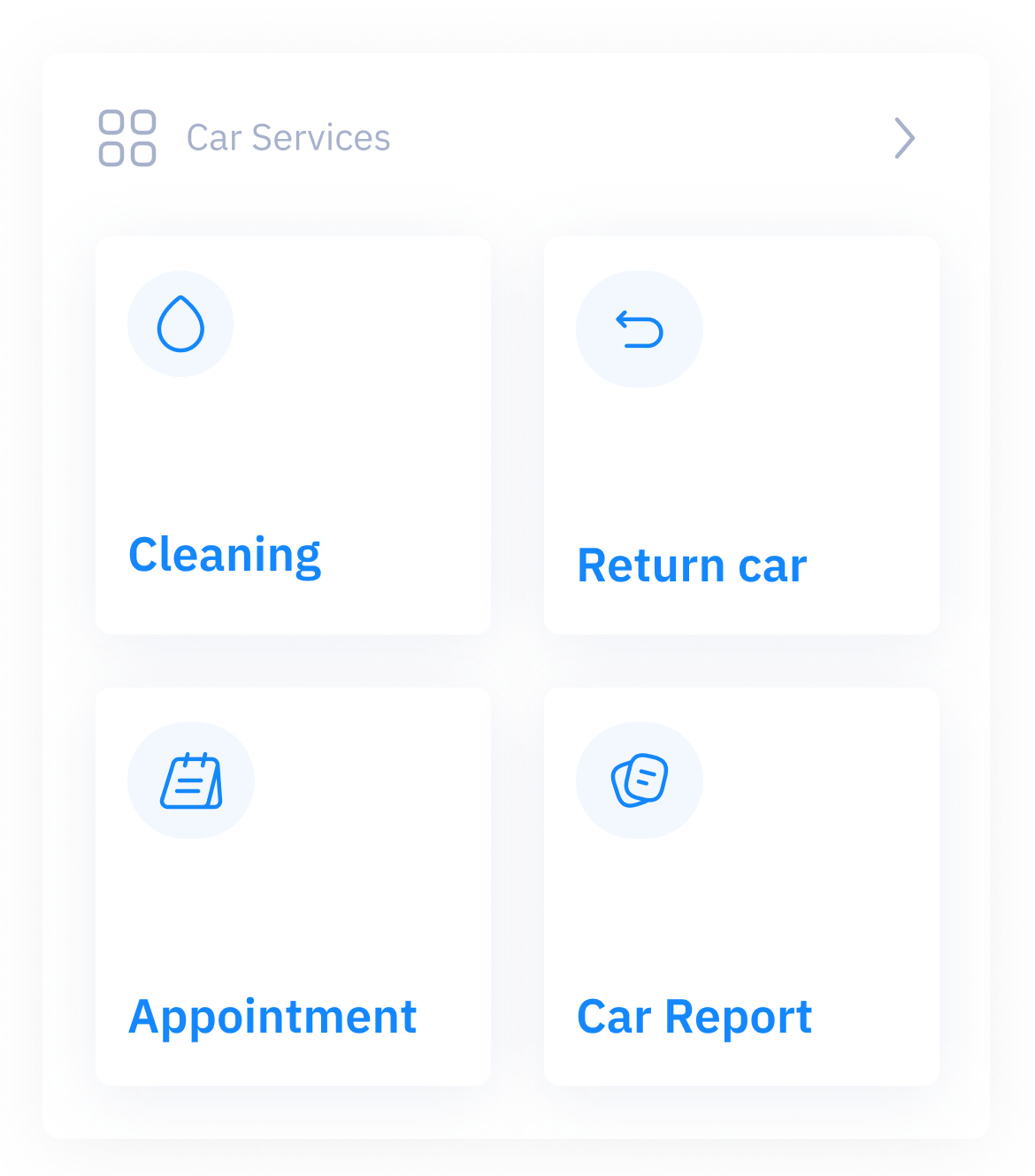
Task: Expand Car Services with the chevron arrow
Action: coord(903,138)
